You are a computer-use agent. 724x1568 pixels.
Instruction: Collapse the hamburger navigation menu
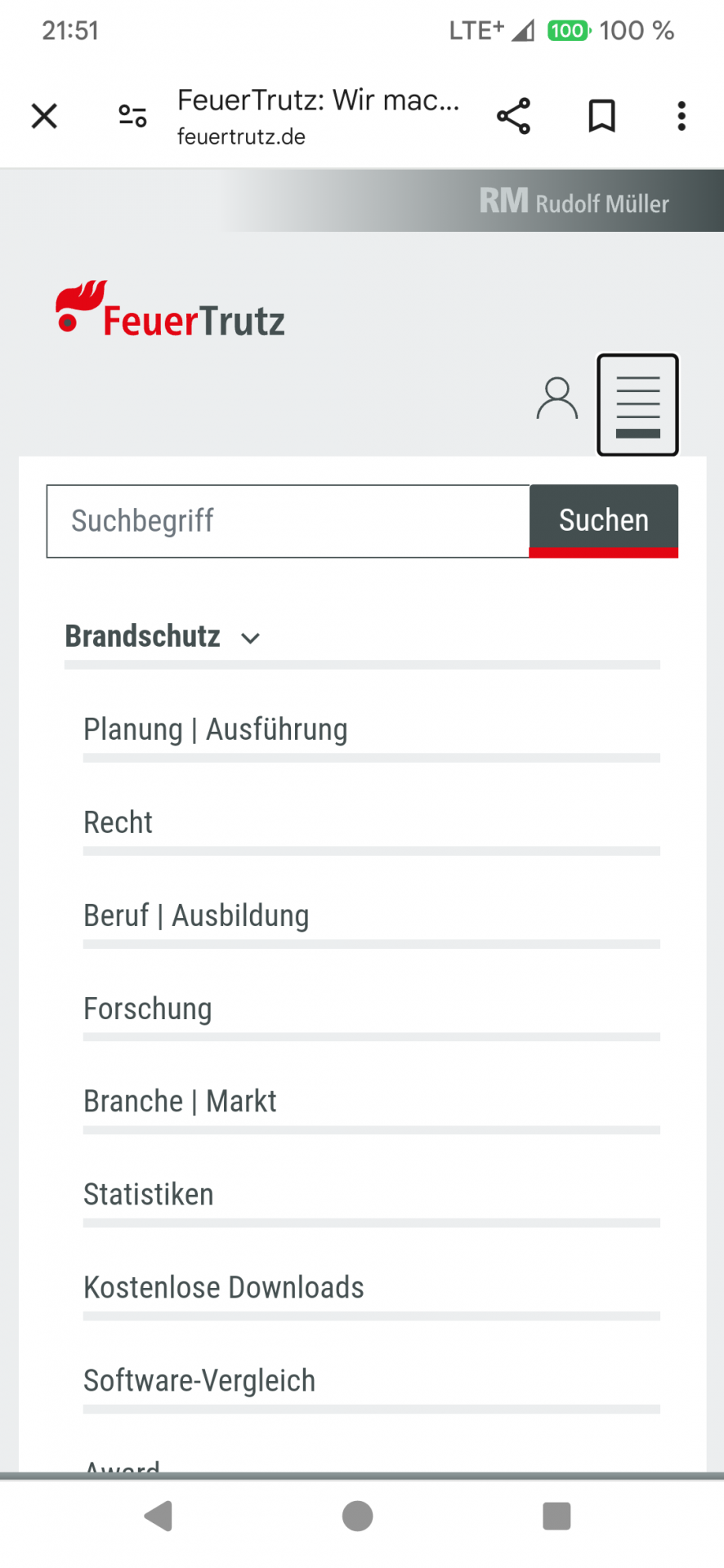637,404
